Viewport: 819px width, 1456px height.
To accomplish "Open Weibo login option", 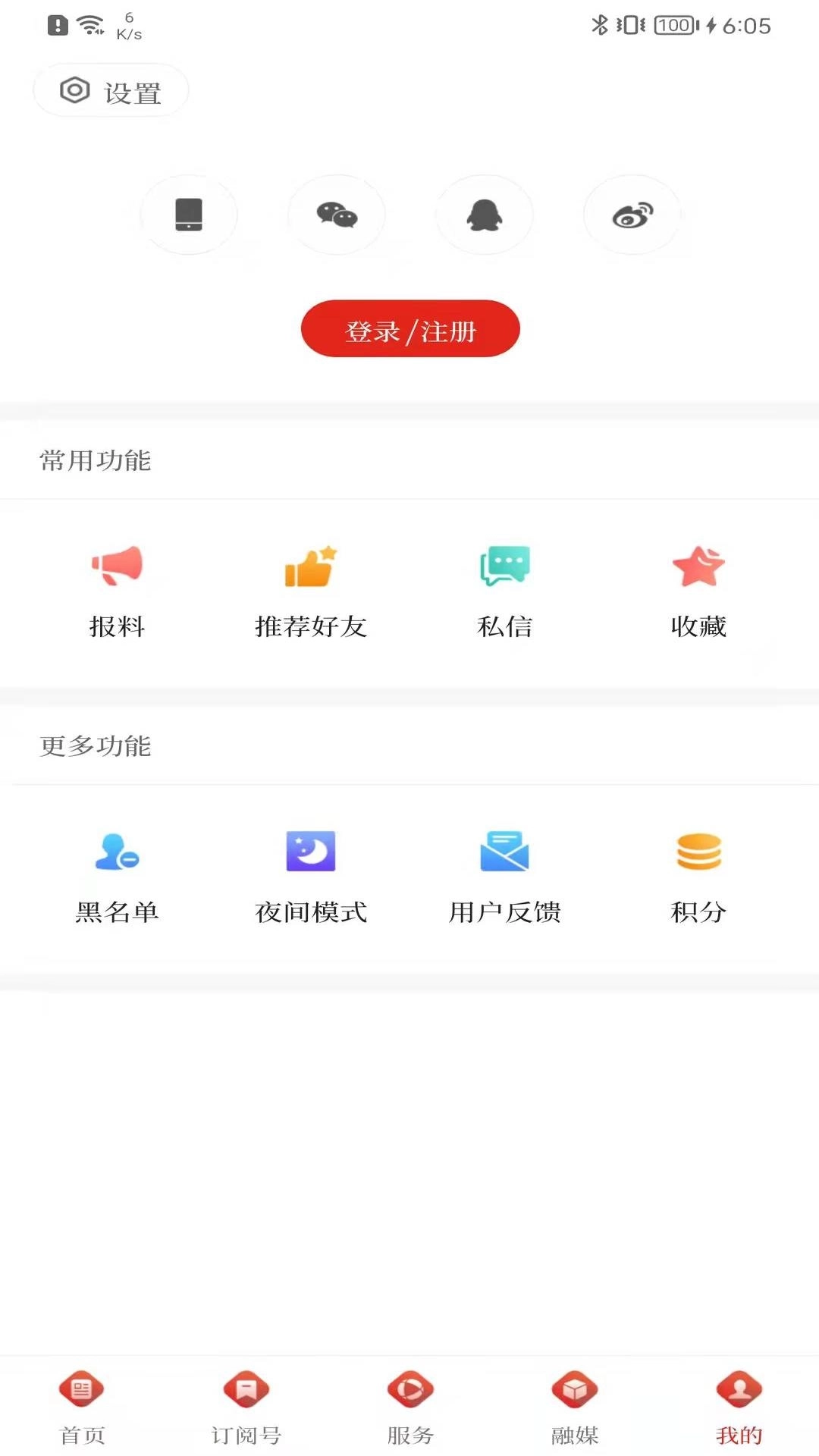I will [x=632, y=215].
